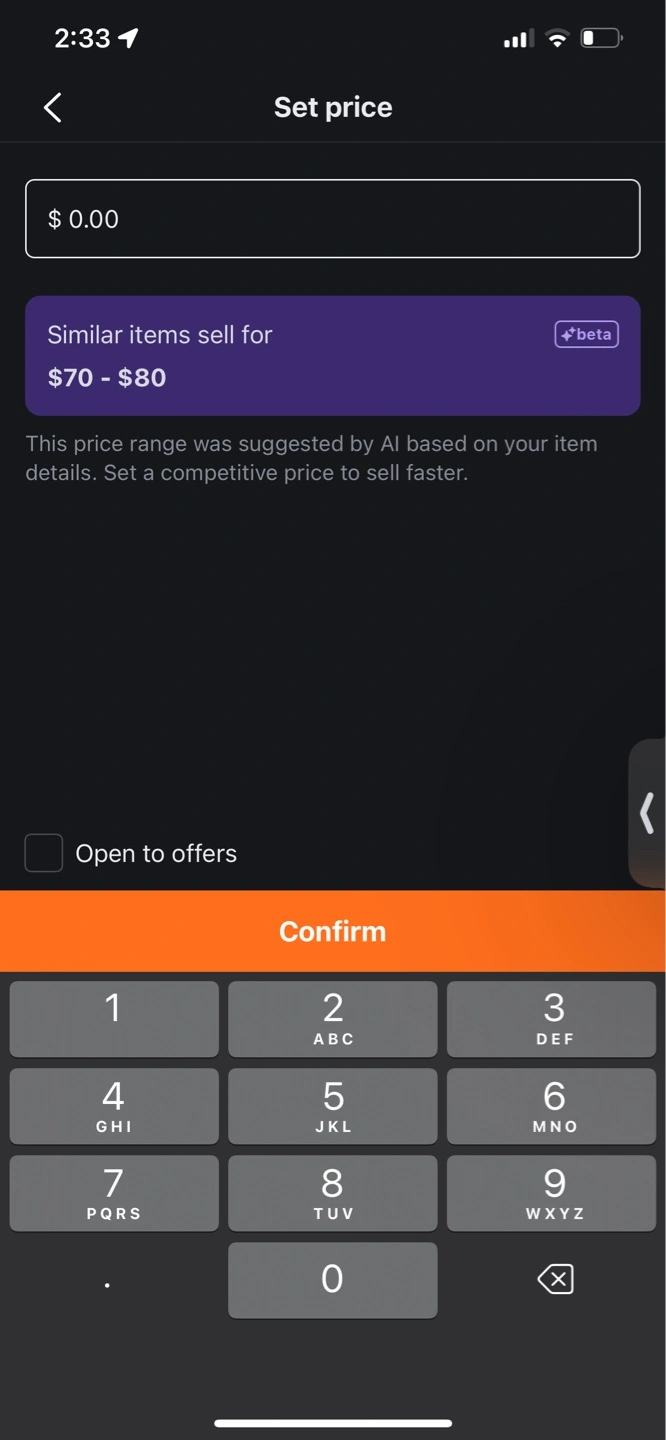Go back from Set price screen

pos(53,107)
